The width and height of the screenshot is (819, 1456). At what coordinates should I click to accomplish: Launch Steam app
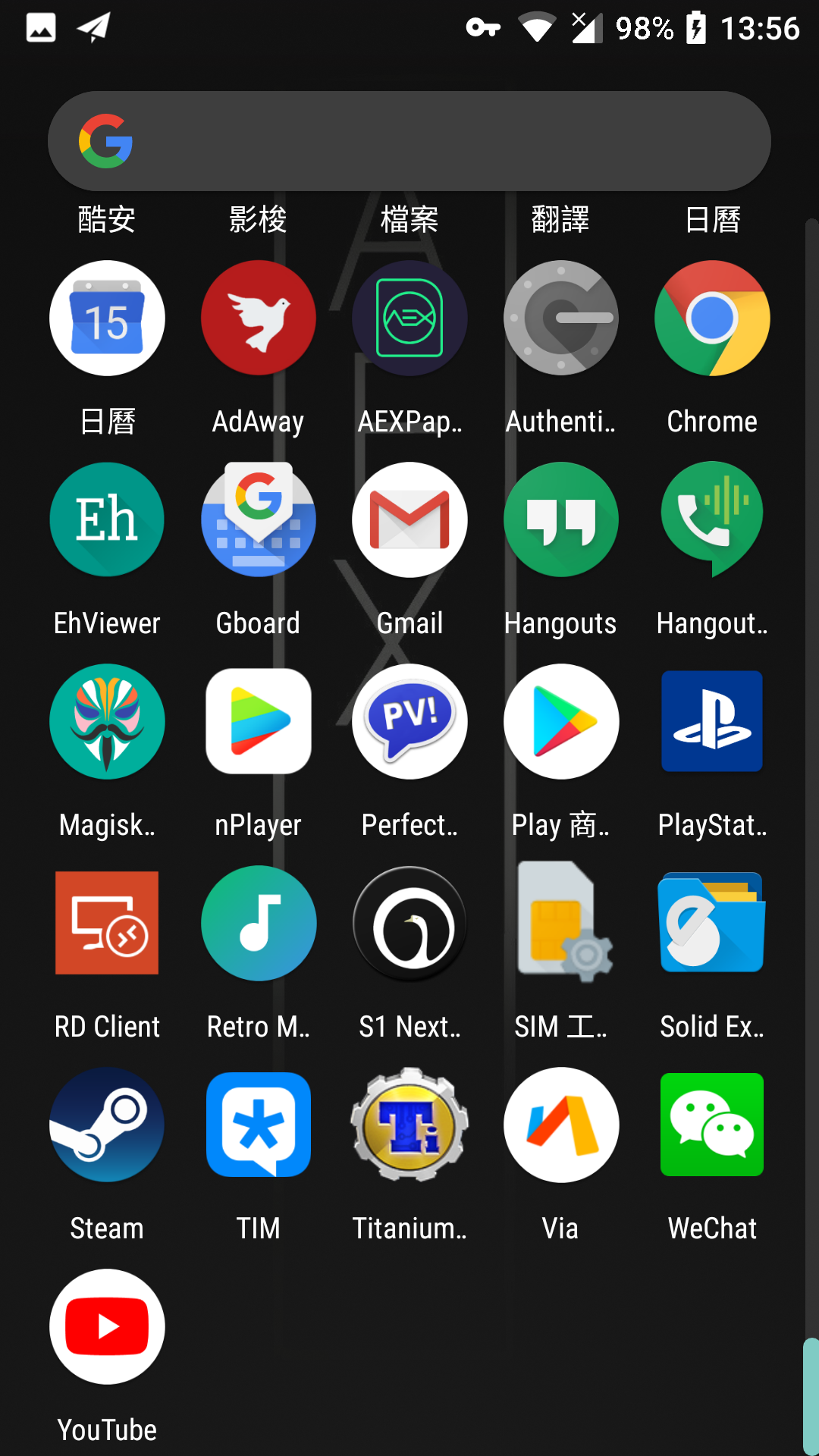pyautogui.click(x=107, y=1125)
